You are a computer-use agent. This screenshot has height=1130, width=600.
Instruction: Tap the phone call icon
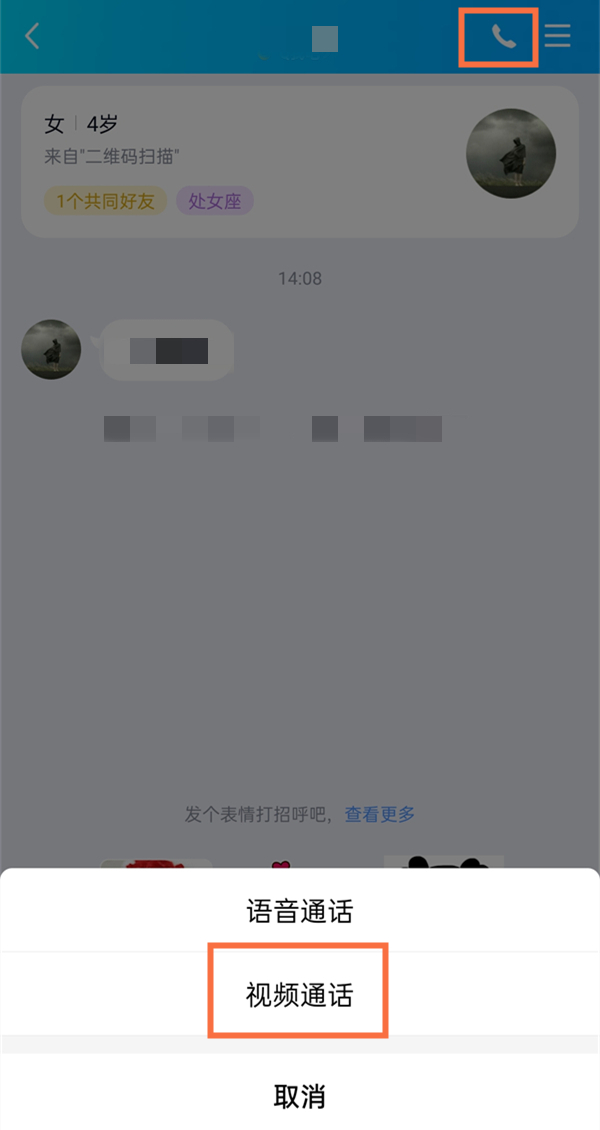(504, 37)
